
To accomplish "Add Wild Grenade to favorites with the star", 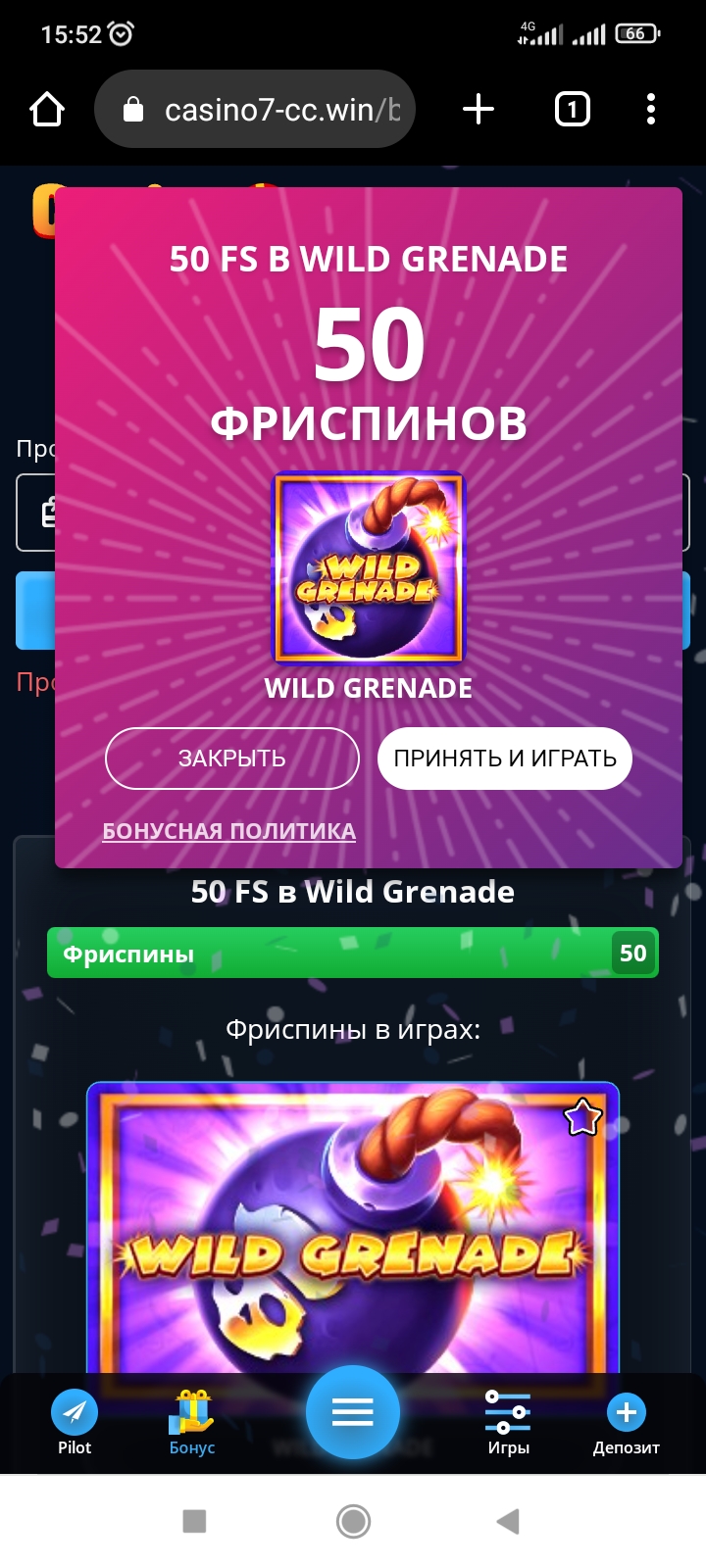I will [x=582, y=1117].
